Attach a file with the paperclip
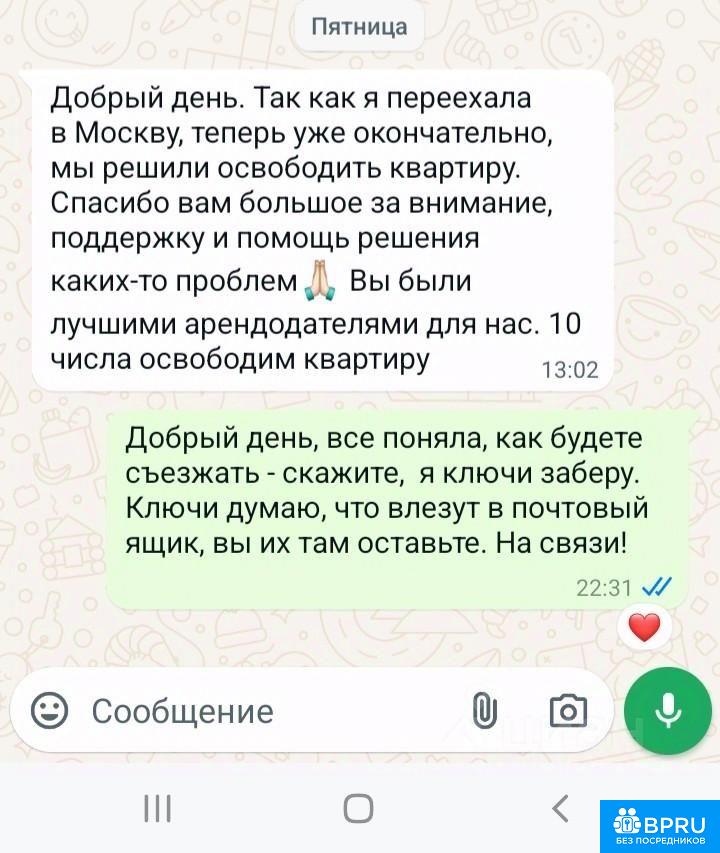 [484, 711]
